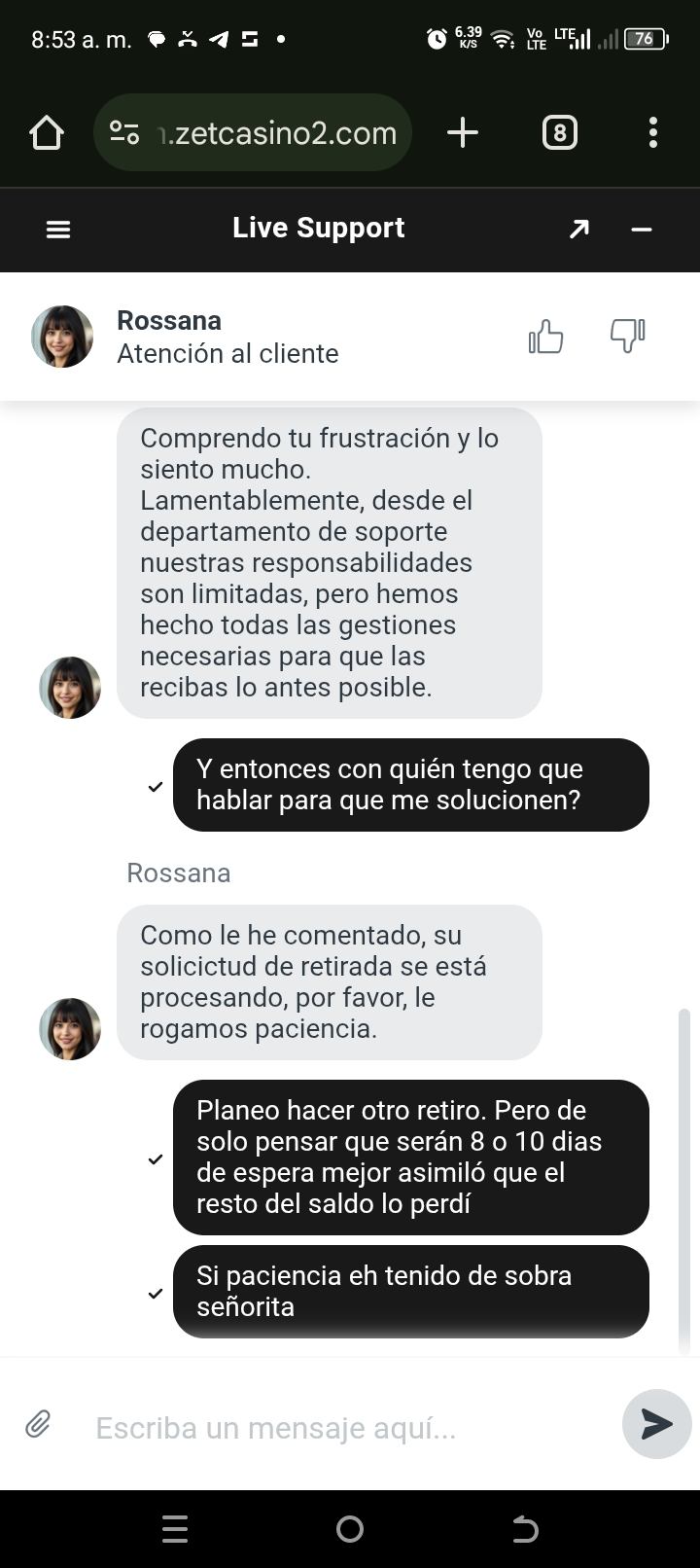Minimize the Live Support chat
The height and width of the screenshot is (1568, 700).
coord(642,230)
